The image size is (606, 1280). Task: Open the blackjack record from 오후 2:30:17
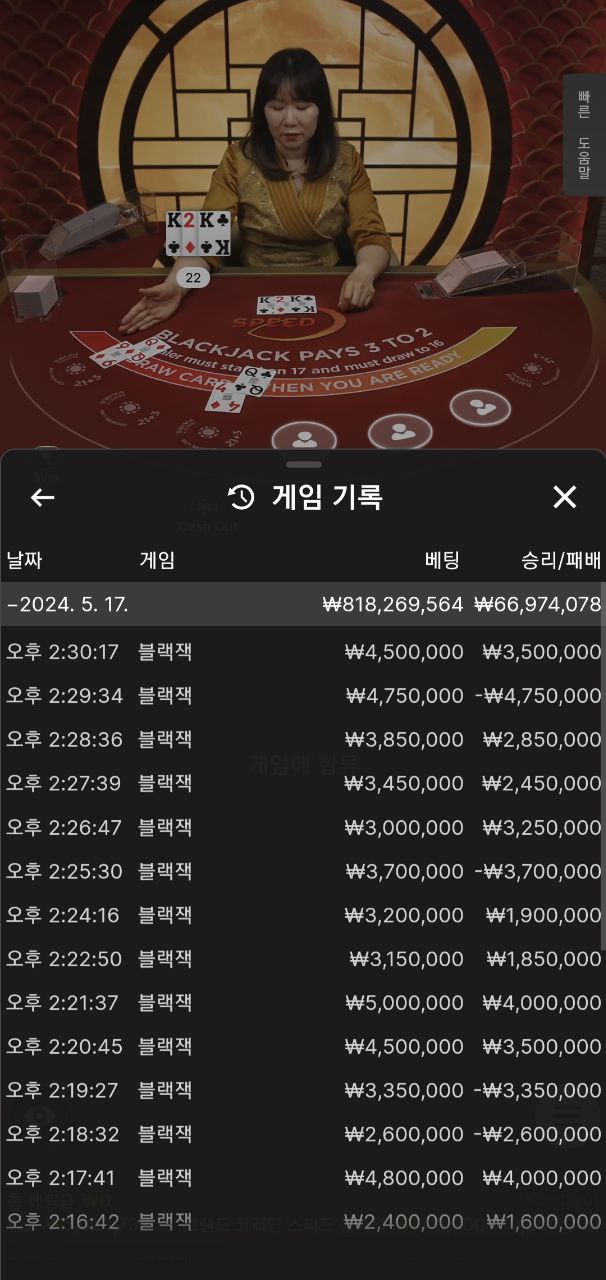click(x=302, y=652)
